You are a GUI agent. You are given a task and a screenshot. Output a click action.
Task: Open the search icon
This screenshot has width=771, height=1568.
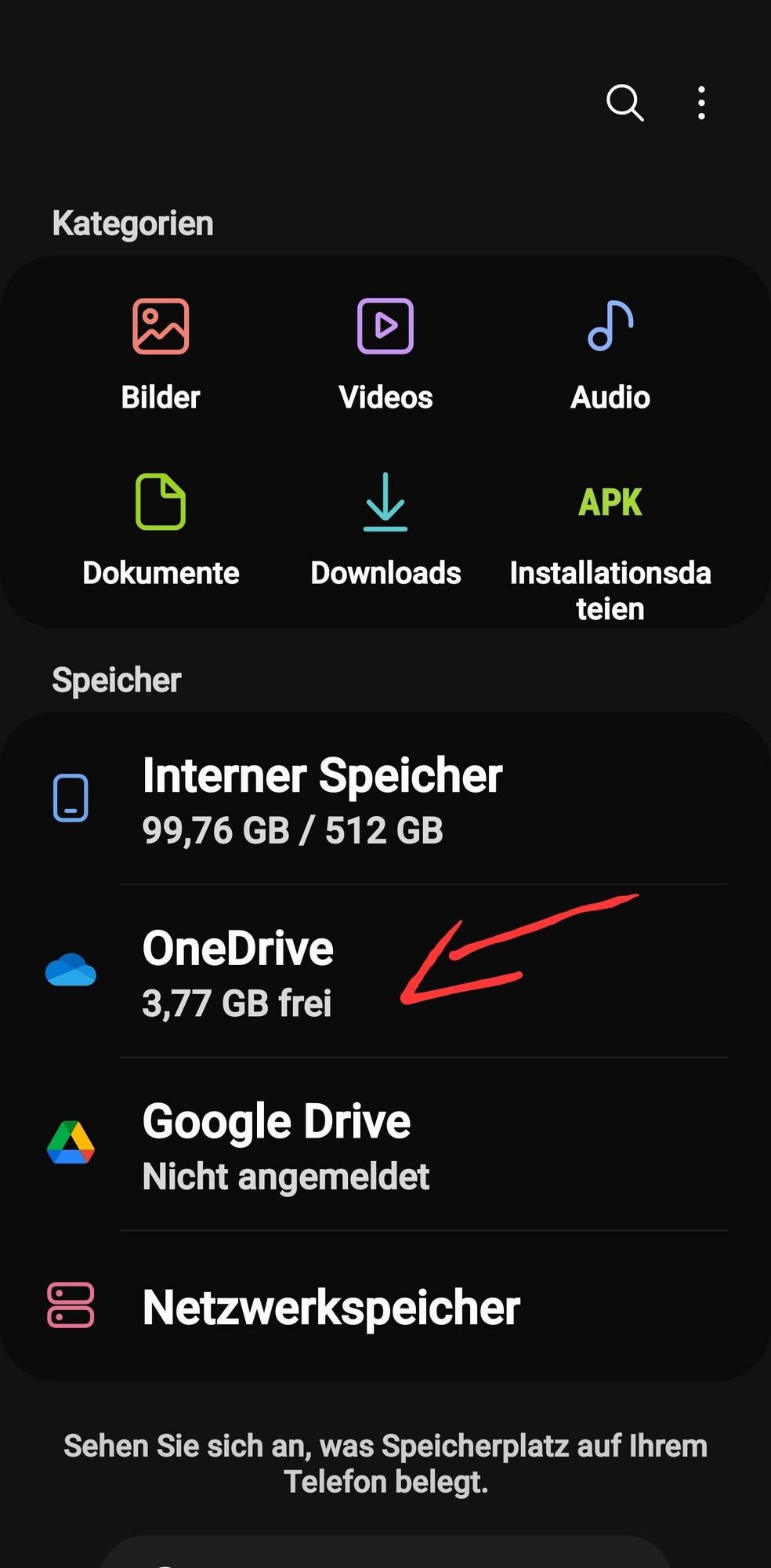point(624,103)
